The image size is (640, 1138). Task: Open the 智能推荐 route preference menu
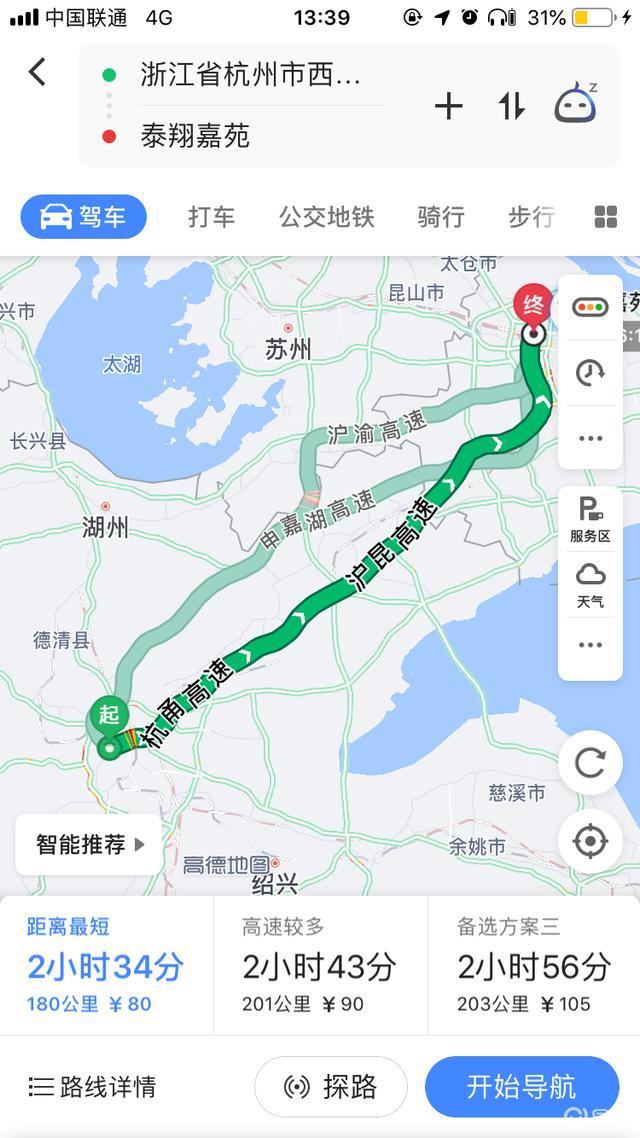(89, 845)
